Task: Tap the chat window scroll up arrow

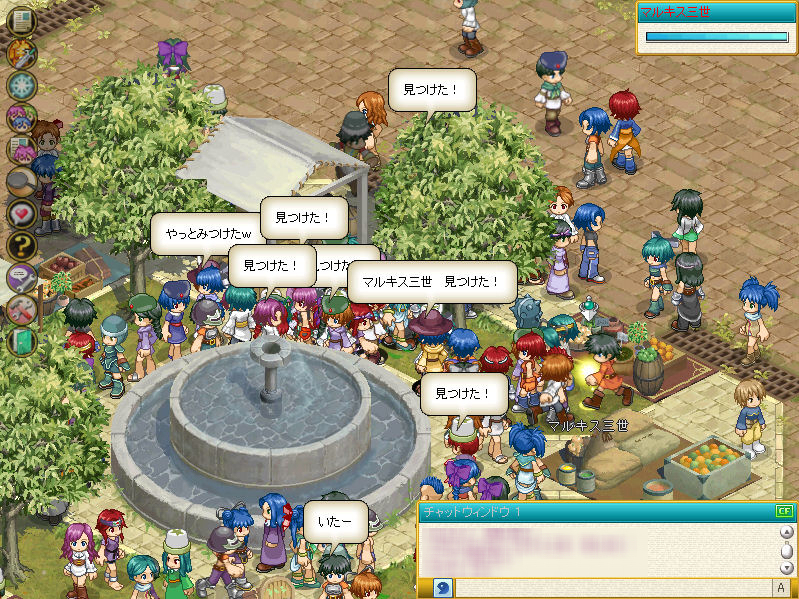Action: point(786,532)
